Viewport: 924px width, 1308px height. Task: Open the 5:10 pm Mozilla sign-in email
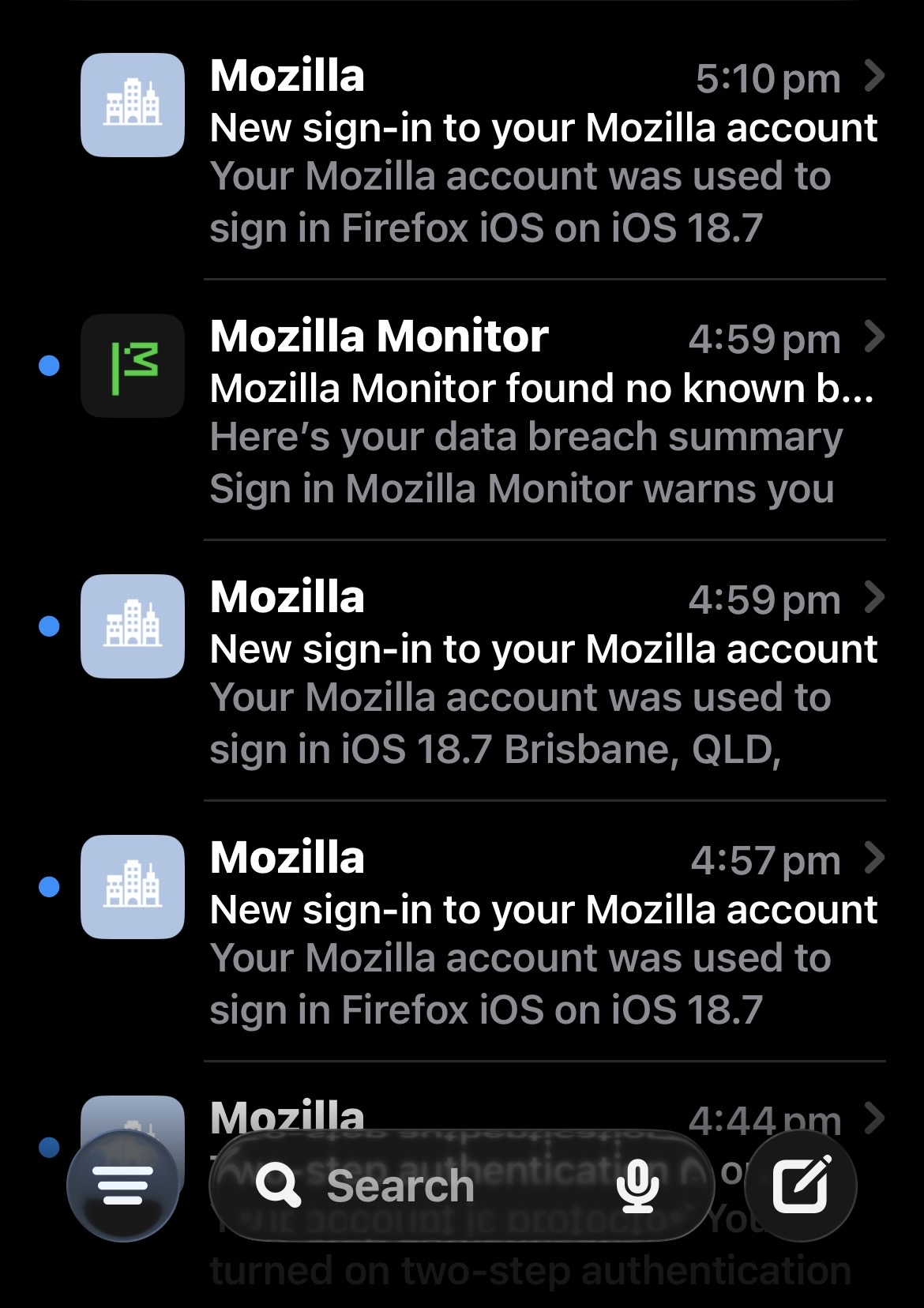coord(543,152)
